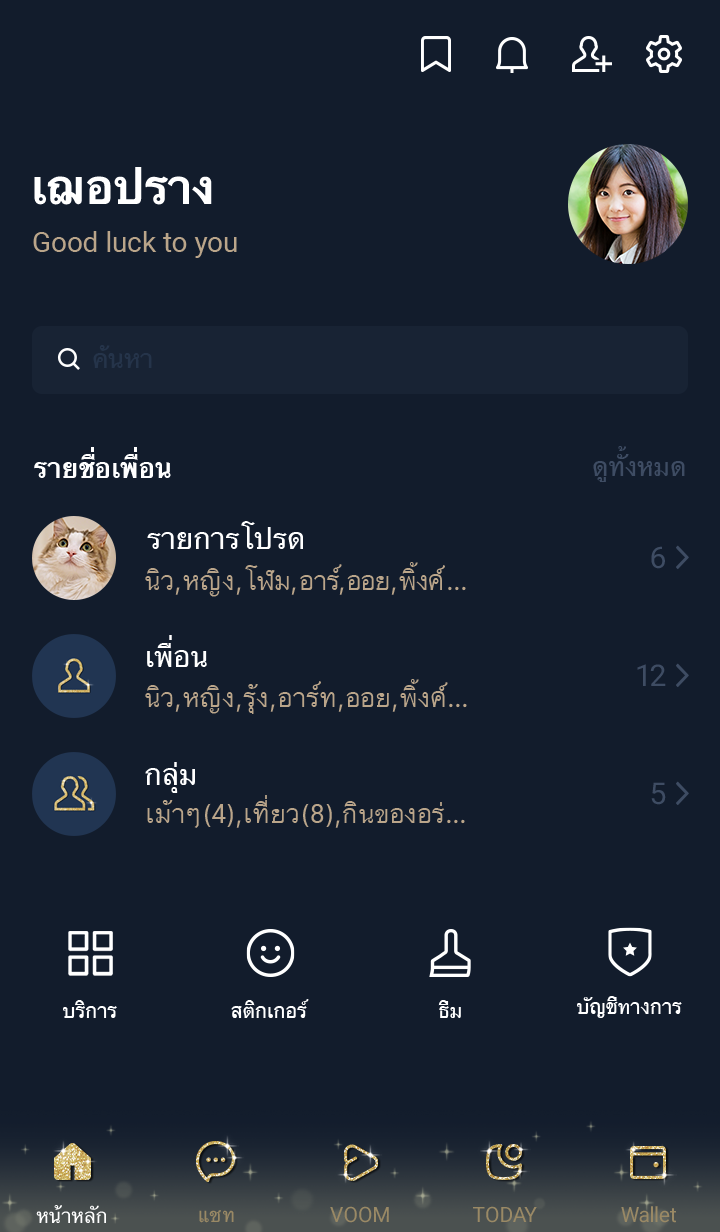
Task: Open บัญชีทางการ official accounts
Action: tap(630, 972)
